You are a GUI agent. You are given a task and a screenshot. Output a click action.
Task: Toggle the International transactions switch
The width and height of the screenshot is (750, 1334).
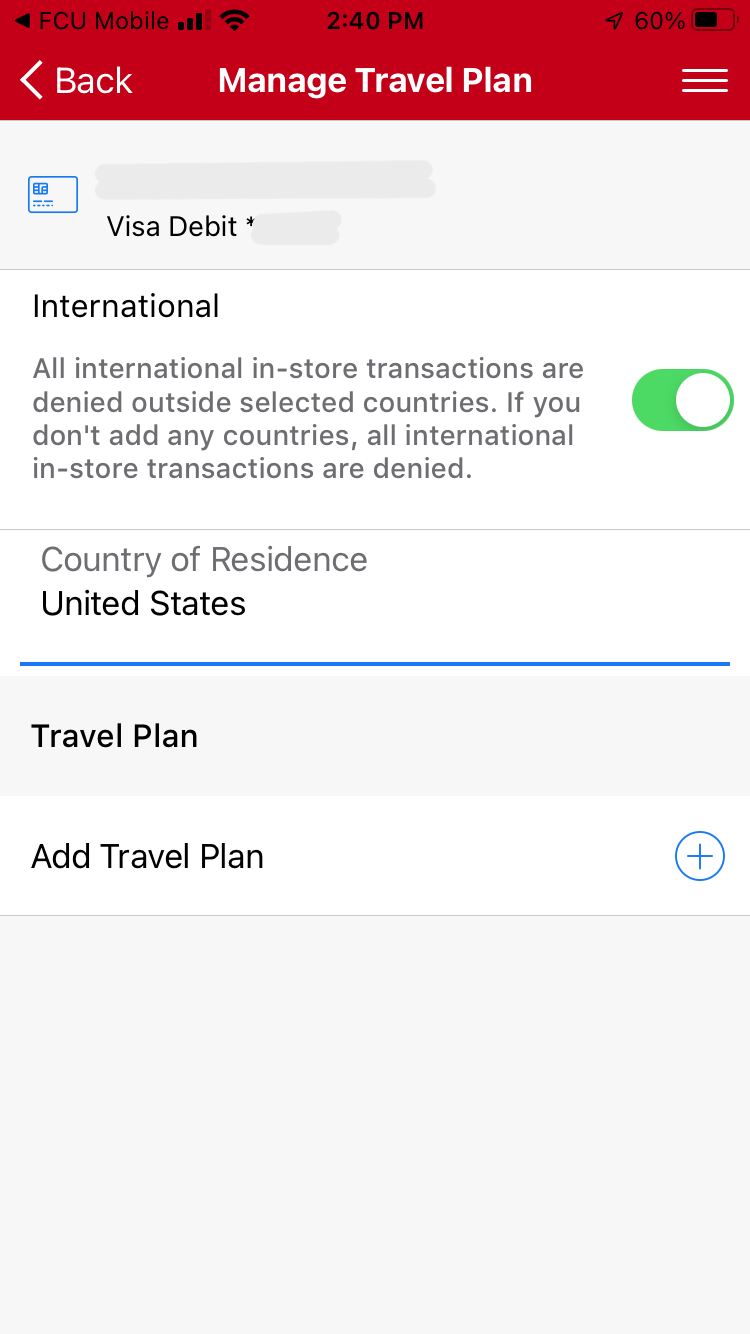(x=682, y=401)
